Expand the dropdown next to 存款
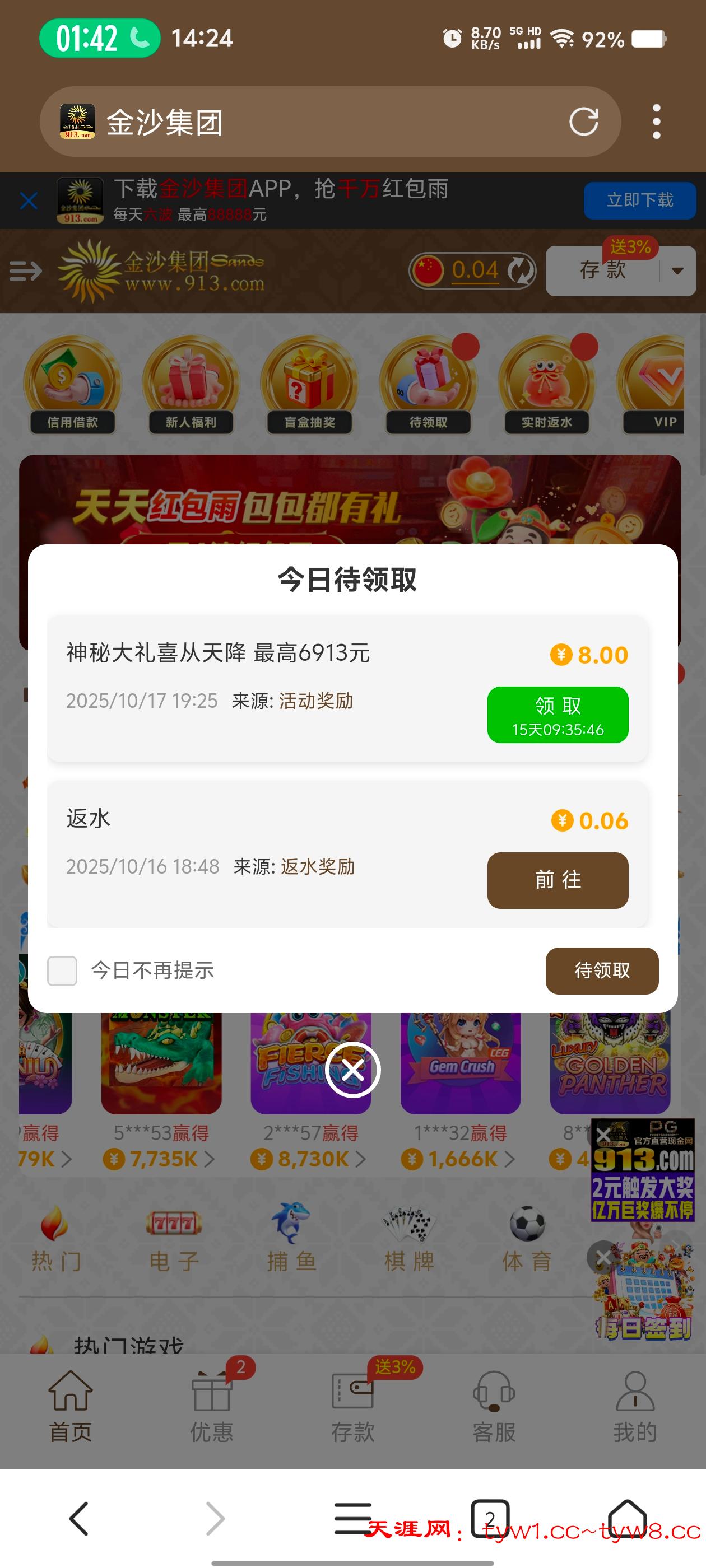 [x=677, y=271]
